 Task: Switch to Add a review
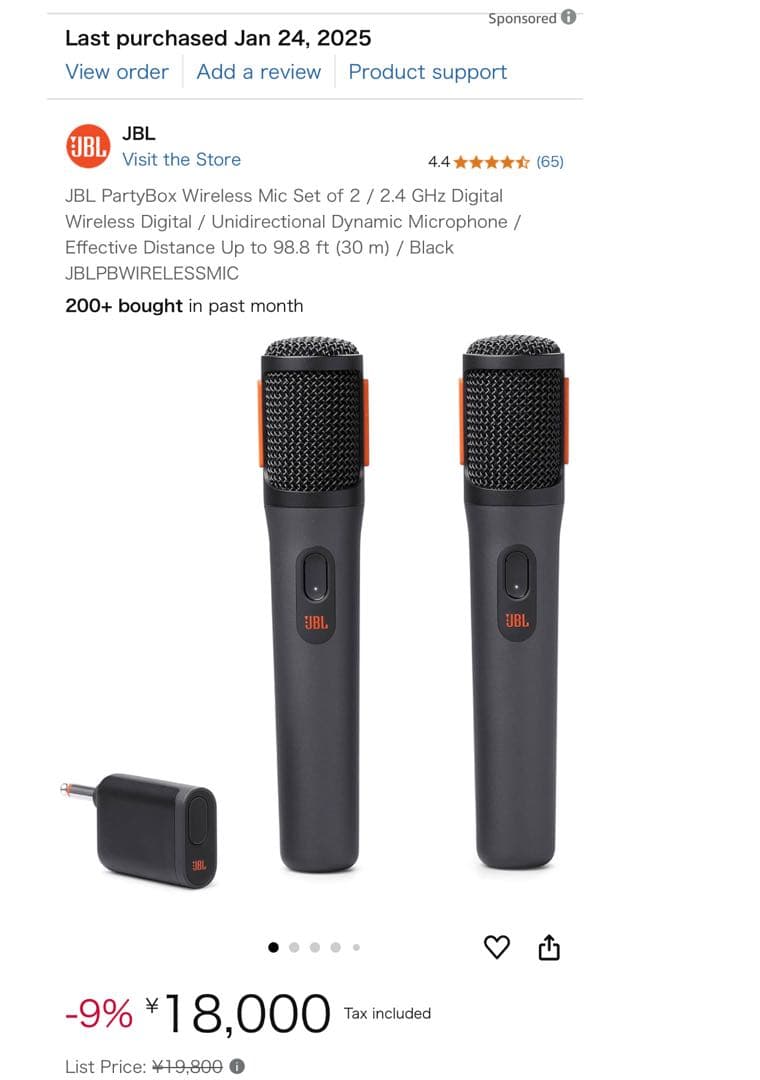pyautogui.click(x=258, y=72)
